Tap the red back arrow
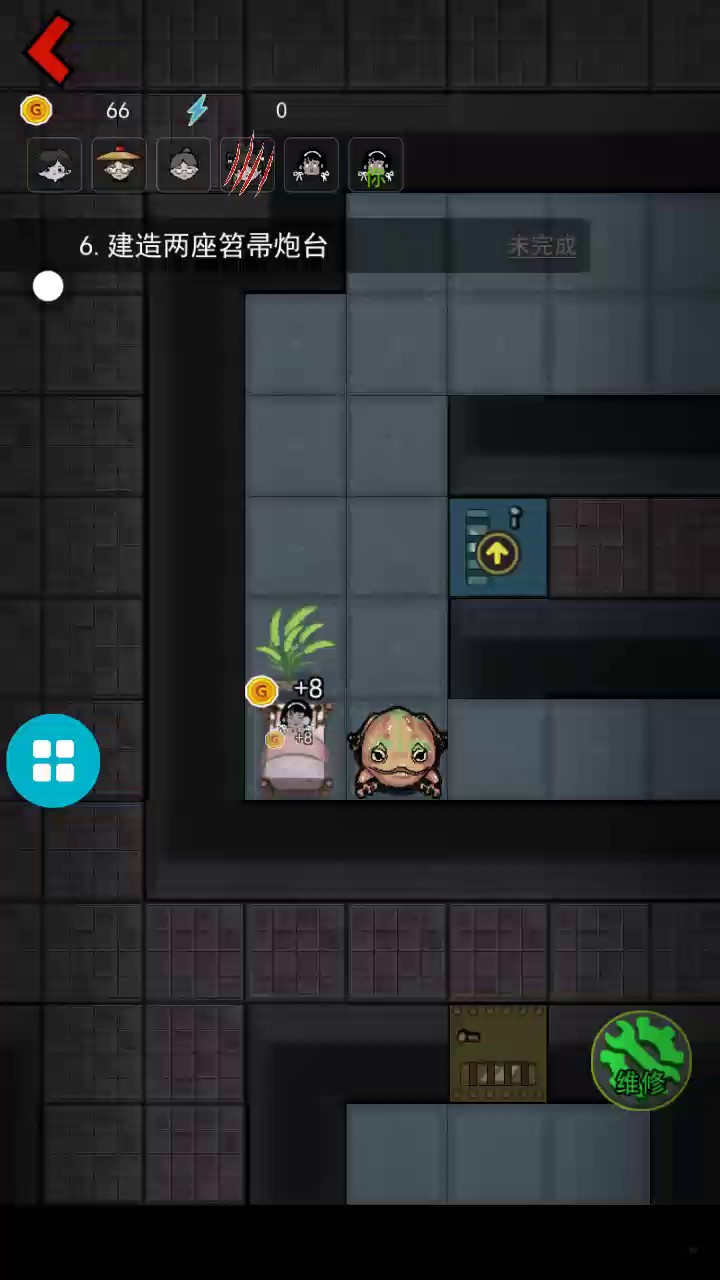 point(48,48)
